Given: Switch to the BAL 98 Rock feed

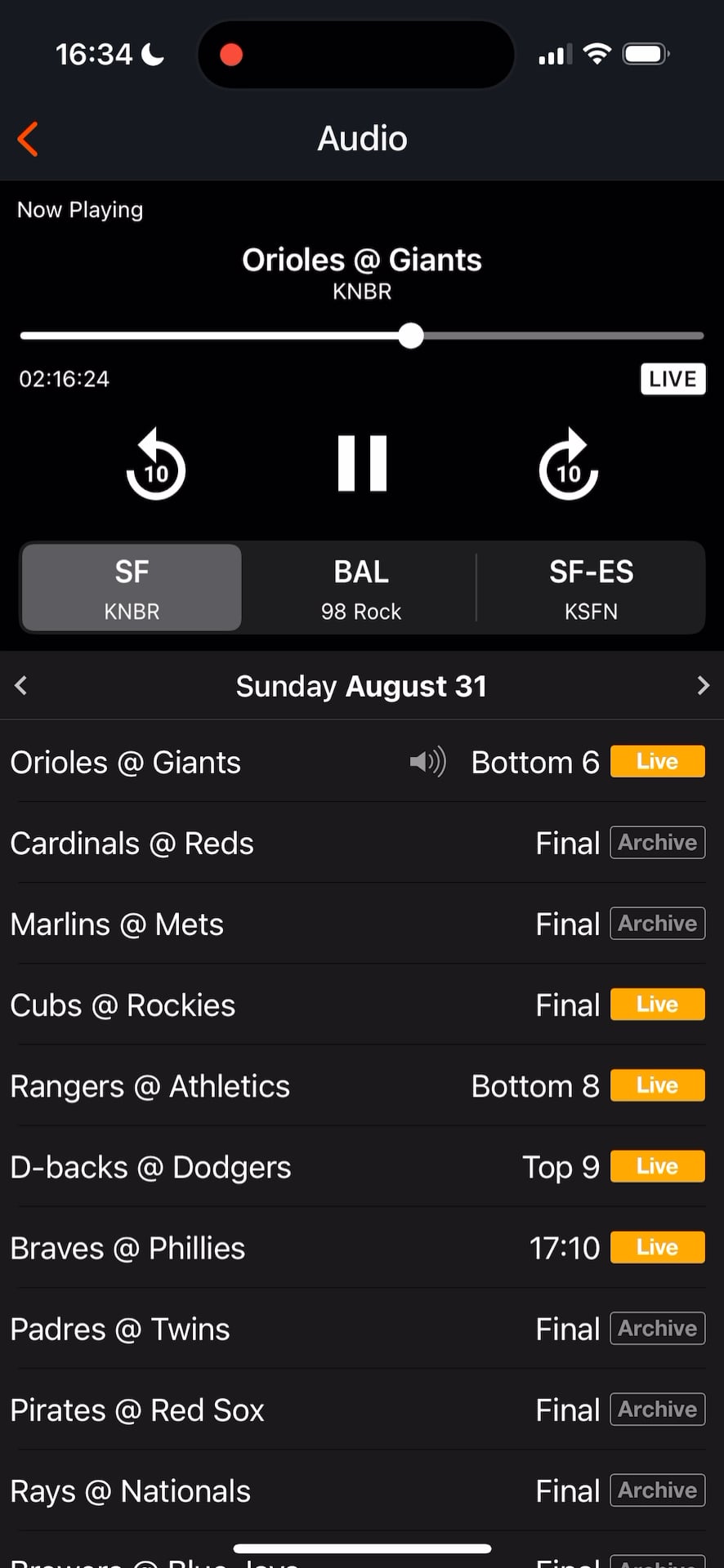Looking at the screenshot, I should point(361,588).
